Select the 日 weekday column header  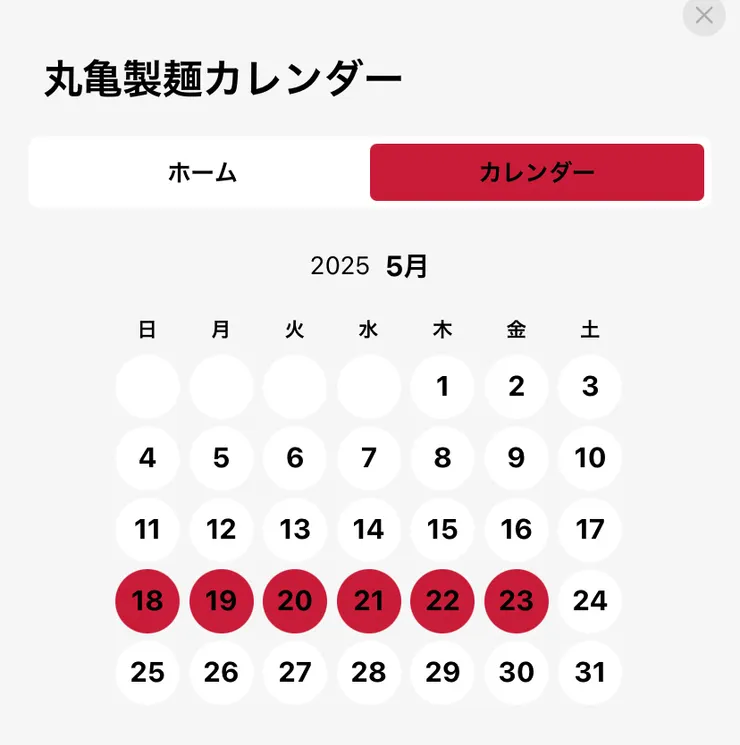[147, 329]
